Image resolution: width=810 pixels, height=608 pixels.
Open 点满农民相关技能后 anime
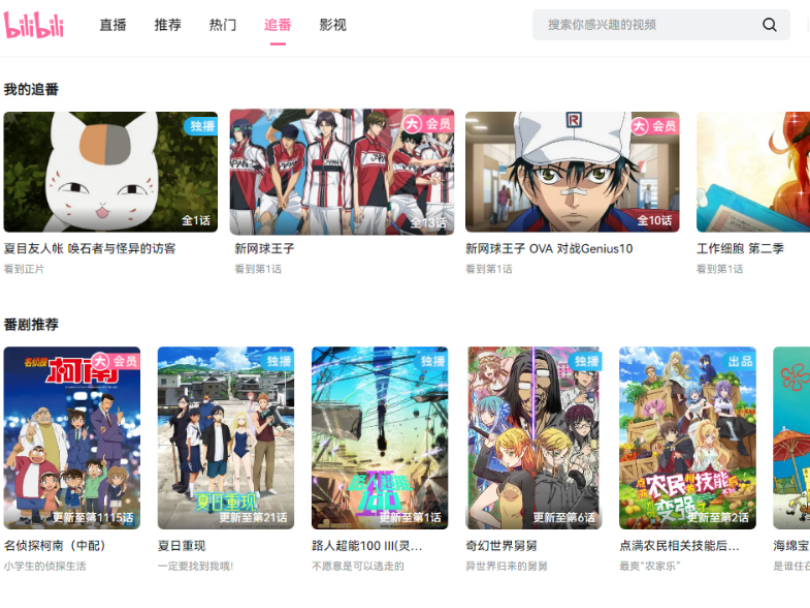coord(688,438)
